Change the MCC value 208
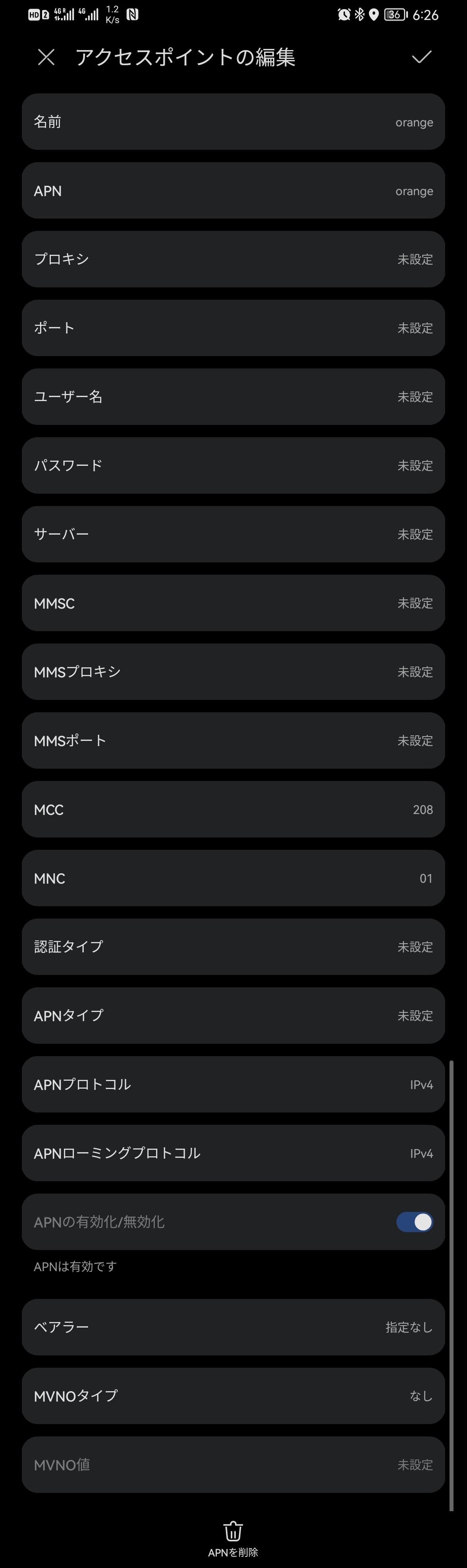 tap(234, 810)
